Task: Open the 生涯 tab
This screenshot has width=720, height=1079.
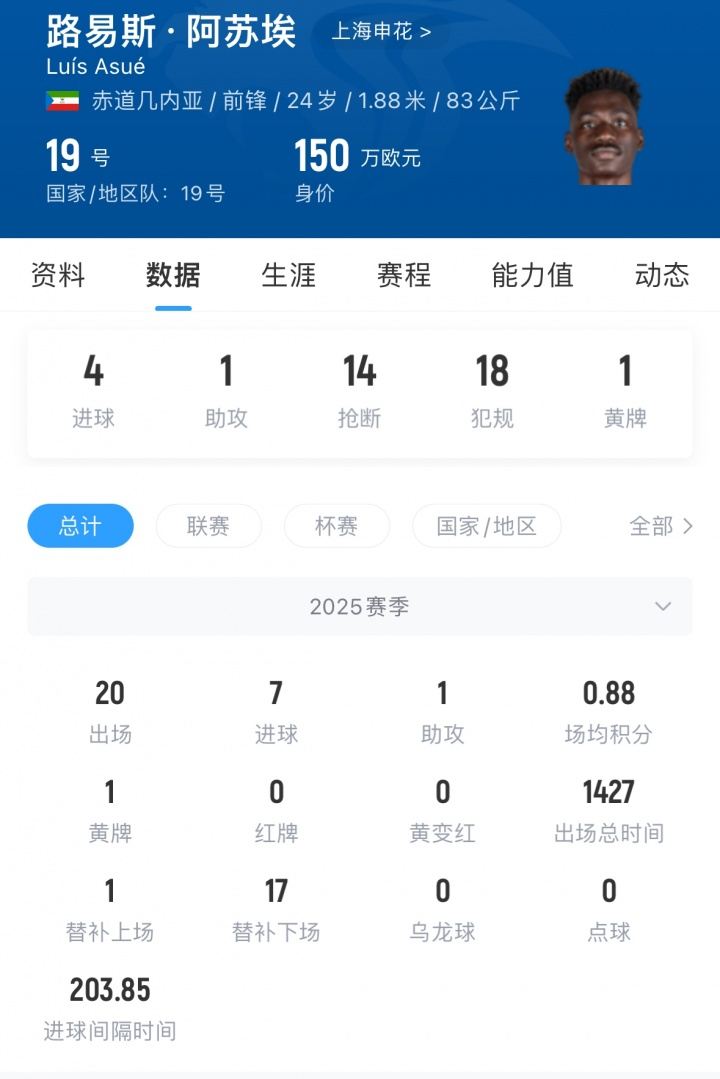Action: click(x=288, y=275)
